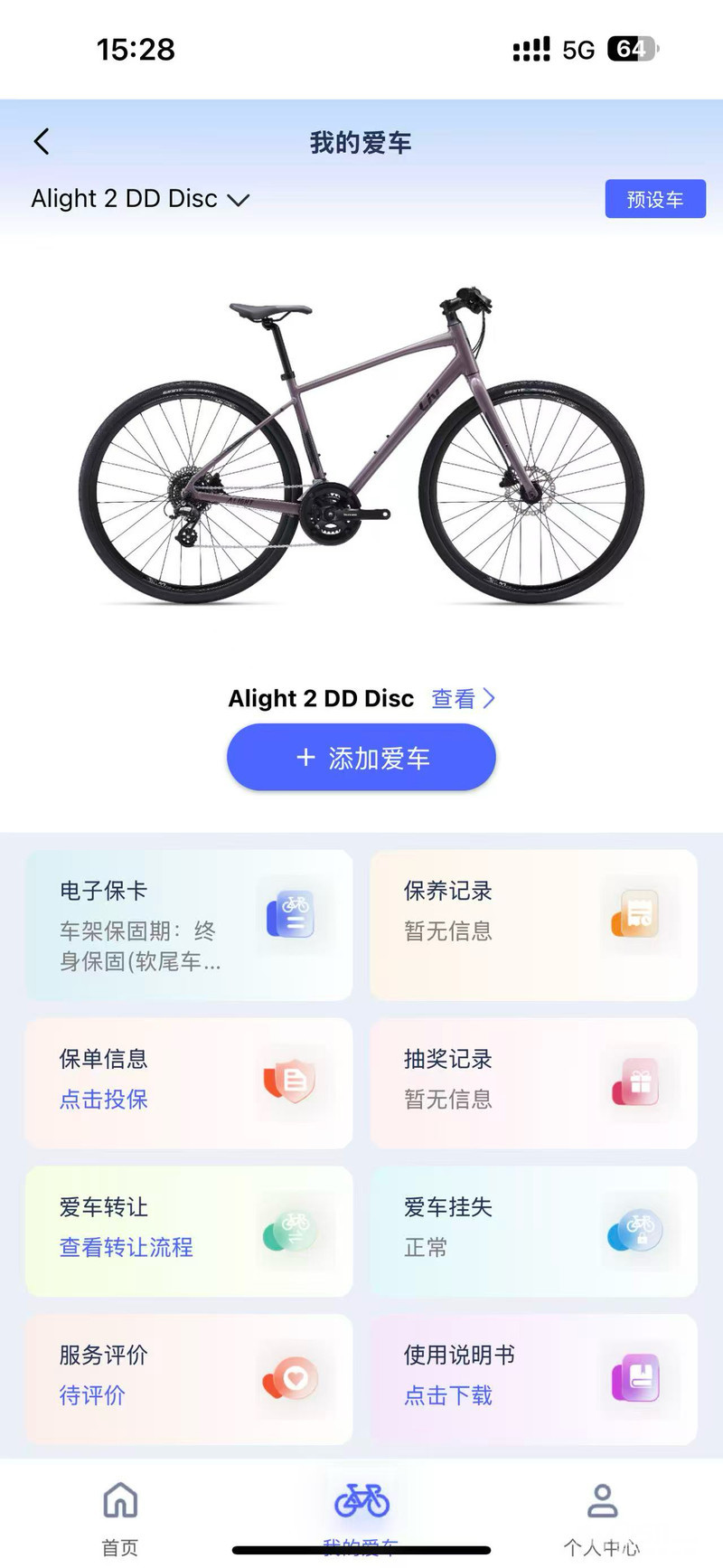The width and height of the screenshot is (723, 1568).
Task: Open the 抽奖记录 lottery records card
Action: (x=533, y=1082)
